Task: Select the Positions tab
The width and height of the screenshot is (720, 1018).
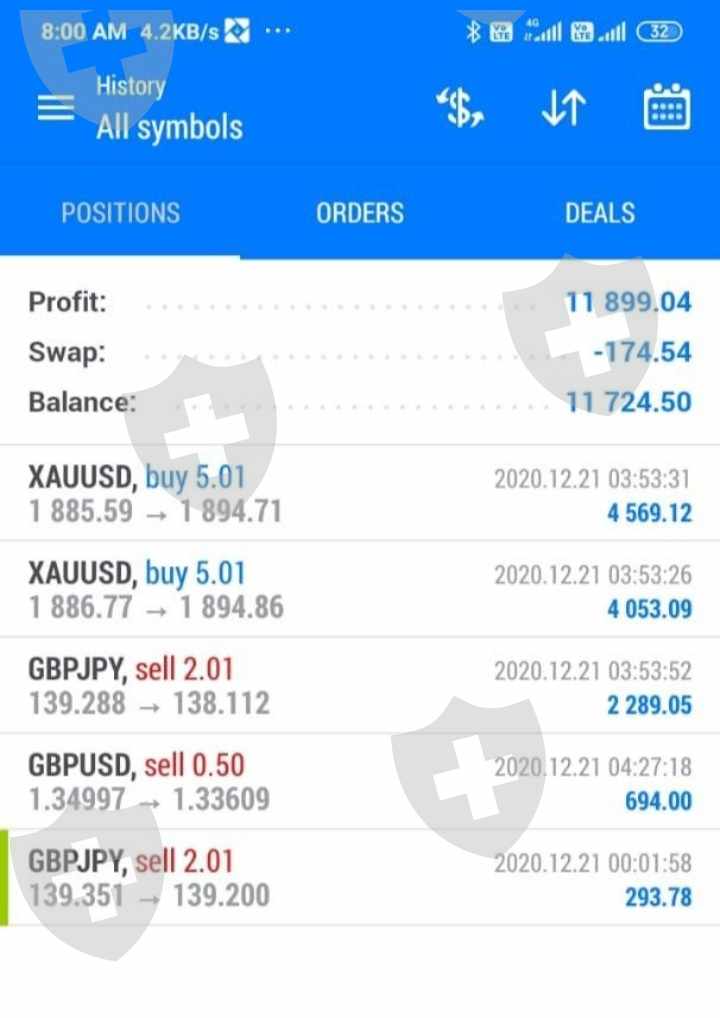Action: (120, 213)
